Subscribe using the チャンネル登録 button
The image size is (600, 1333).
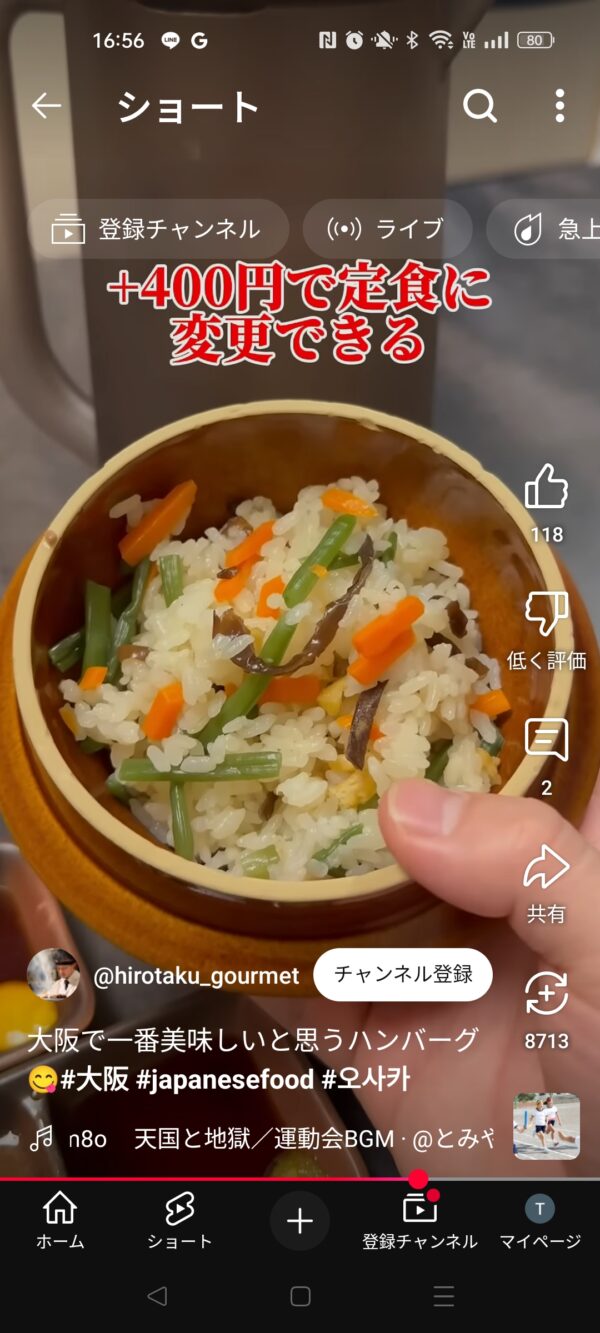(x=403, y=975)
